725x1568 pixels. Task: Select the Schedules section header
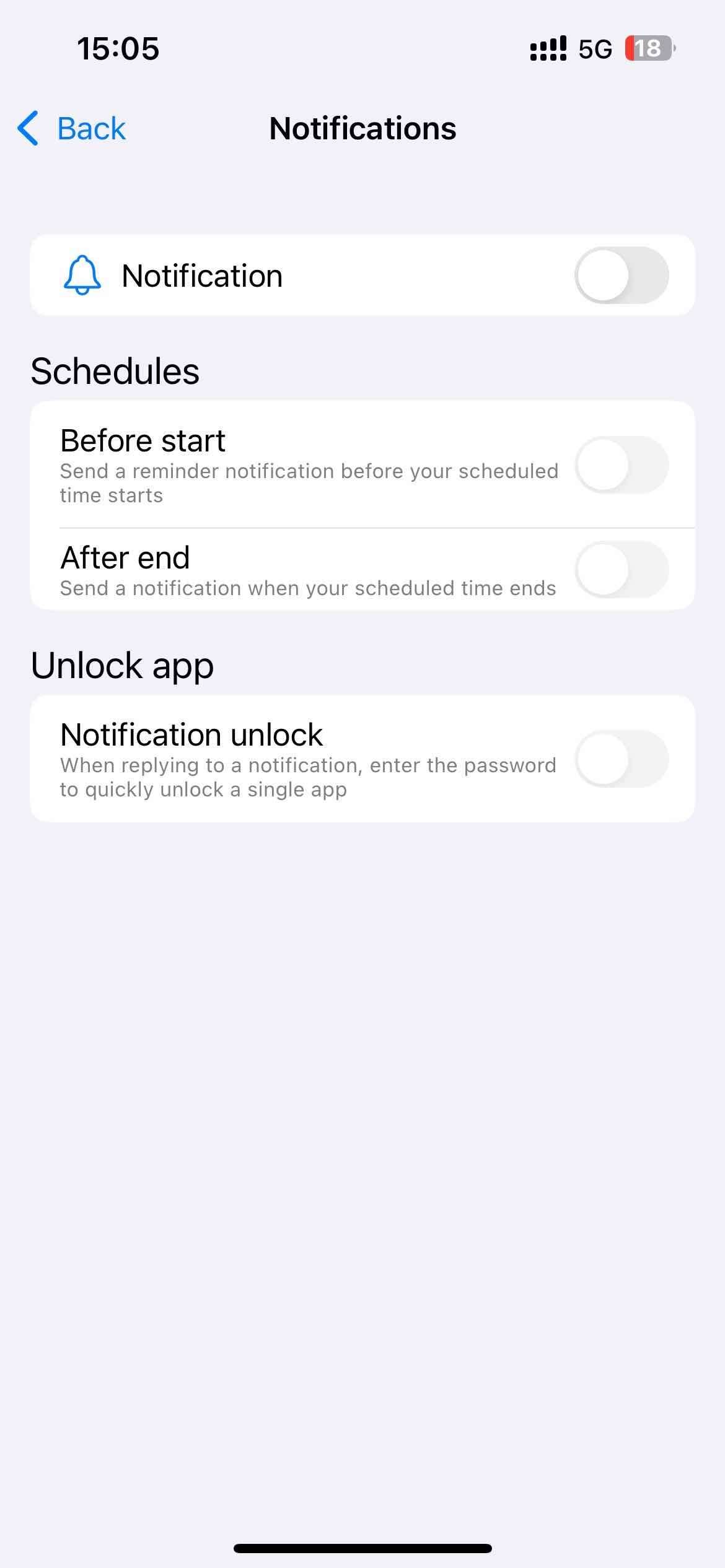pyautogui.click(x=115, y=371)
